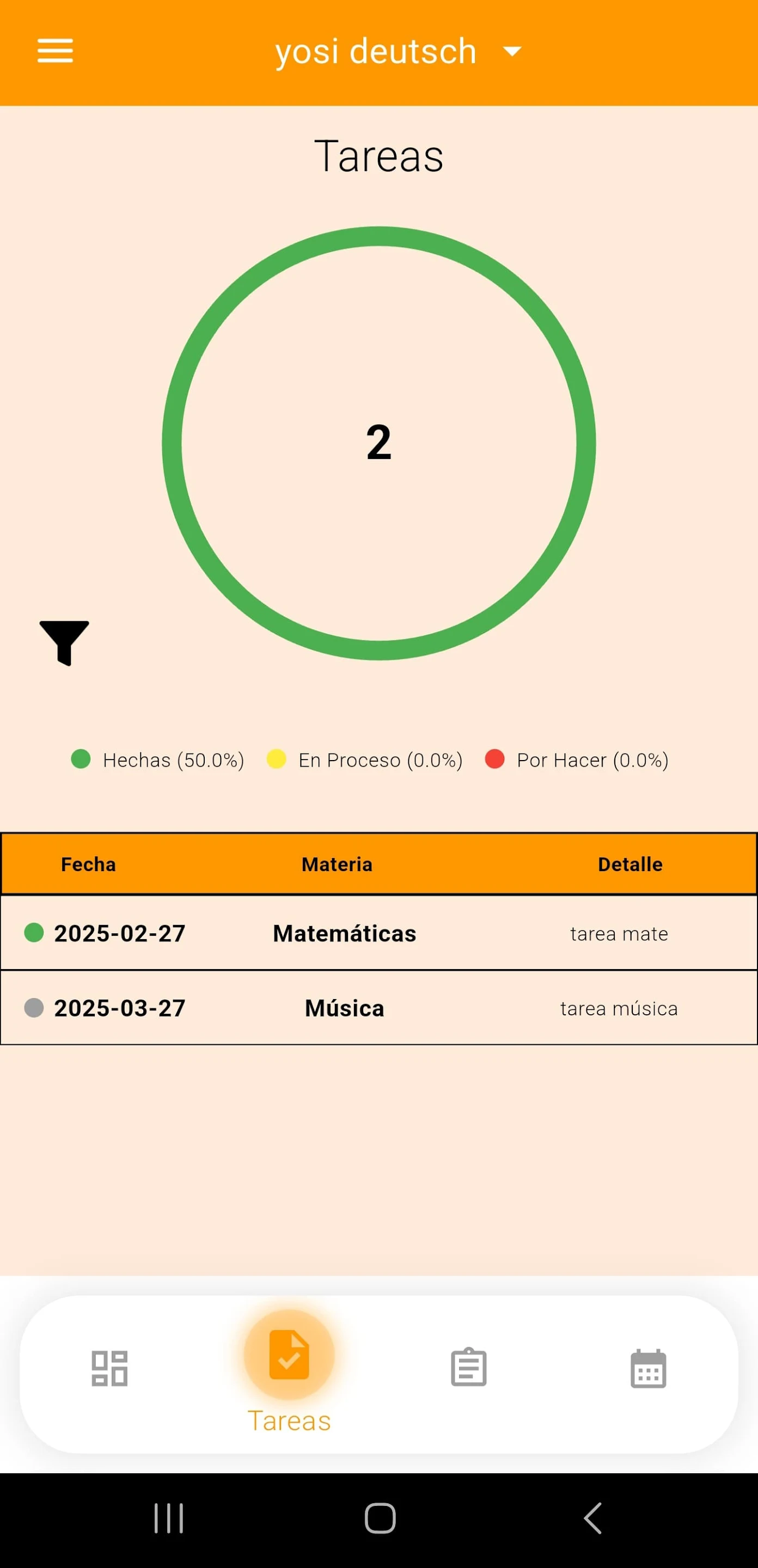The image size is (758, 1568).
Task: Toggle the green status dot on Matemáticas task
Action: click(x=33, y=933)
